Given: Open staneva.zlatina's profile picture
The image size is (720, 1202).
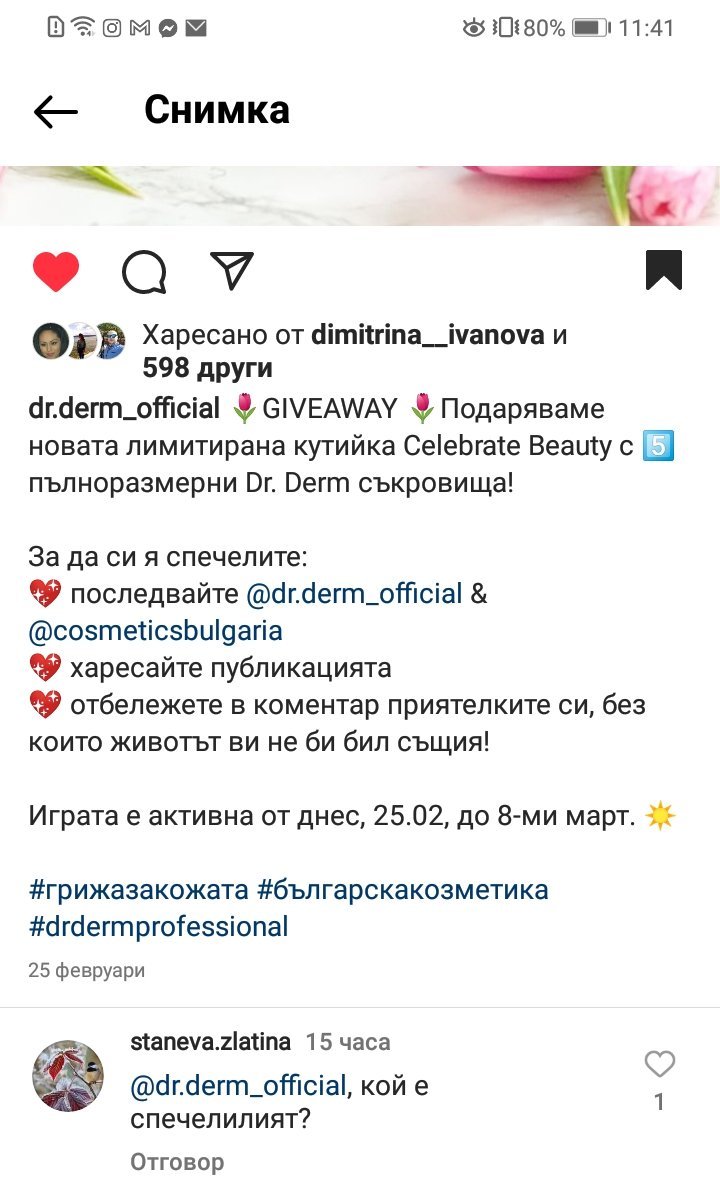Looking at the screenshot, I should point(69,1076).
